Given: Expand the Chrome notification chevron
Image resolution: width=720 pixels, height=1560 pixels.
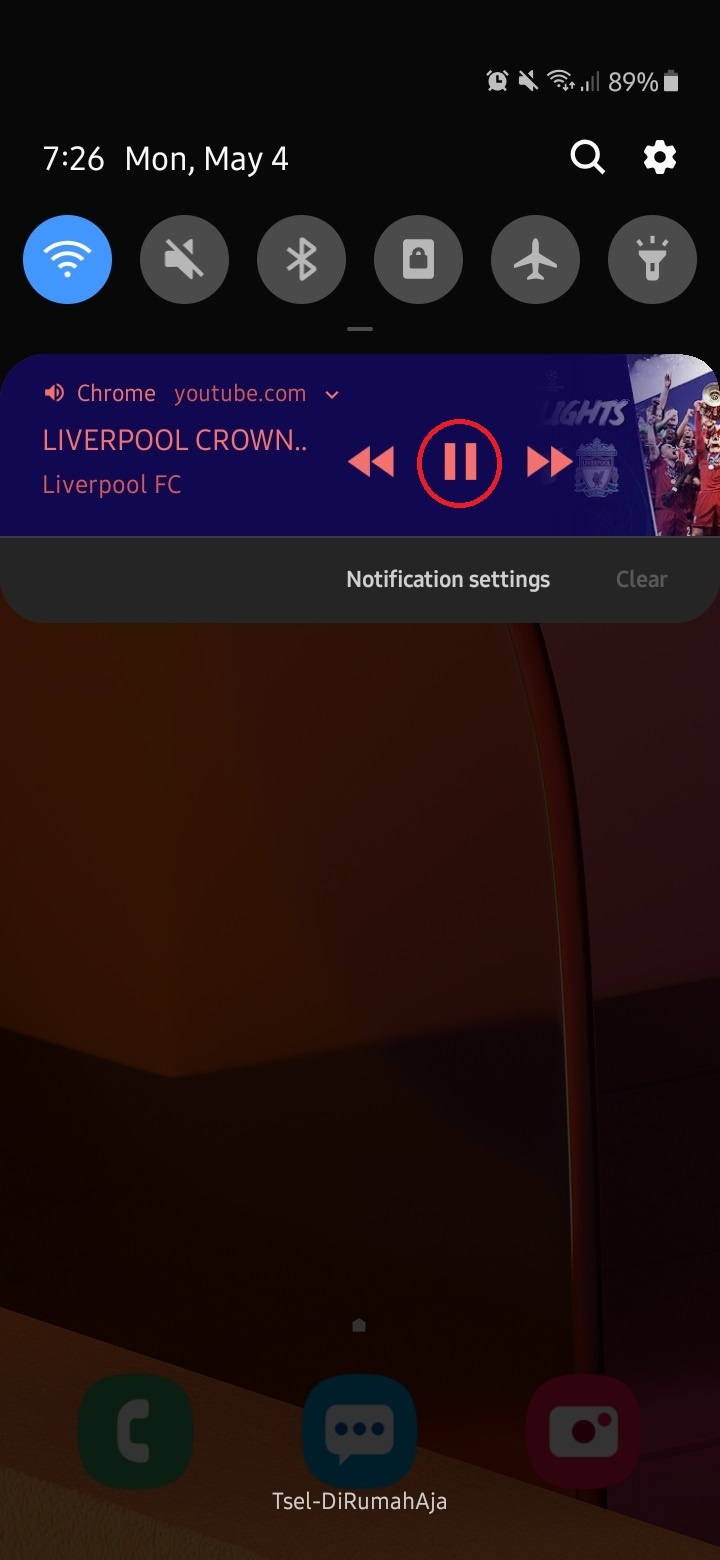Looking at the screenshot, I should pos(333,394).
